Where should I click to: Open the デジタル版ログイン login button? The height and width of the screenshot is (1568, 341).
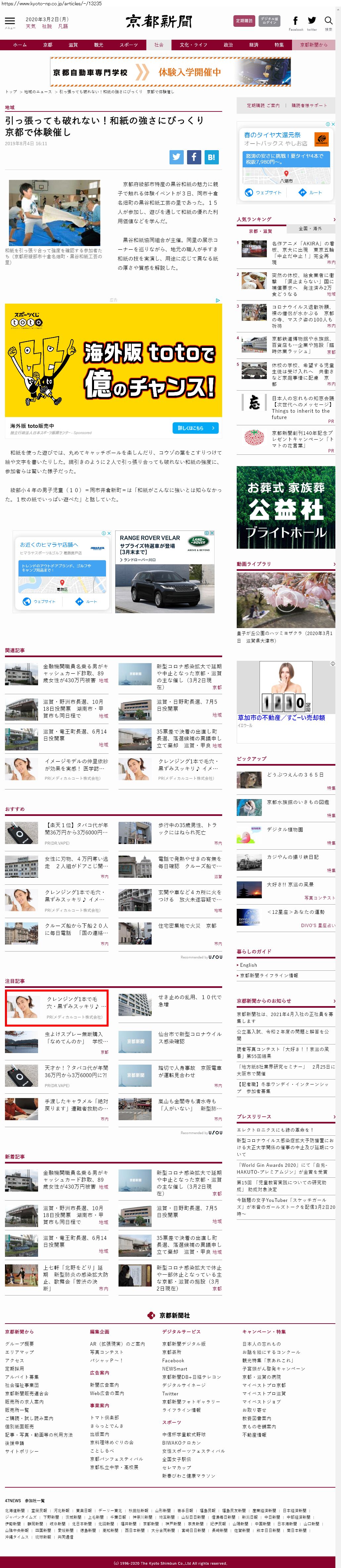(269, 21)
